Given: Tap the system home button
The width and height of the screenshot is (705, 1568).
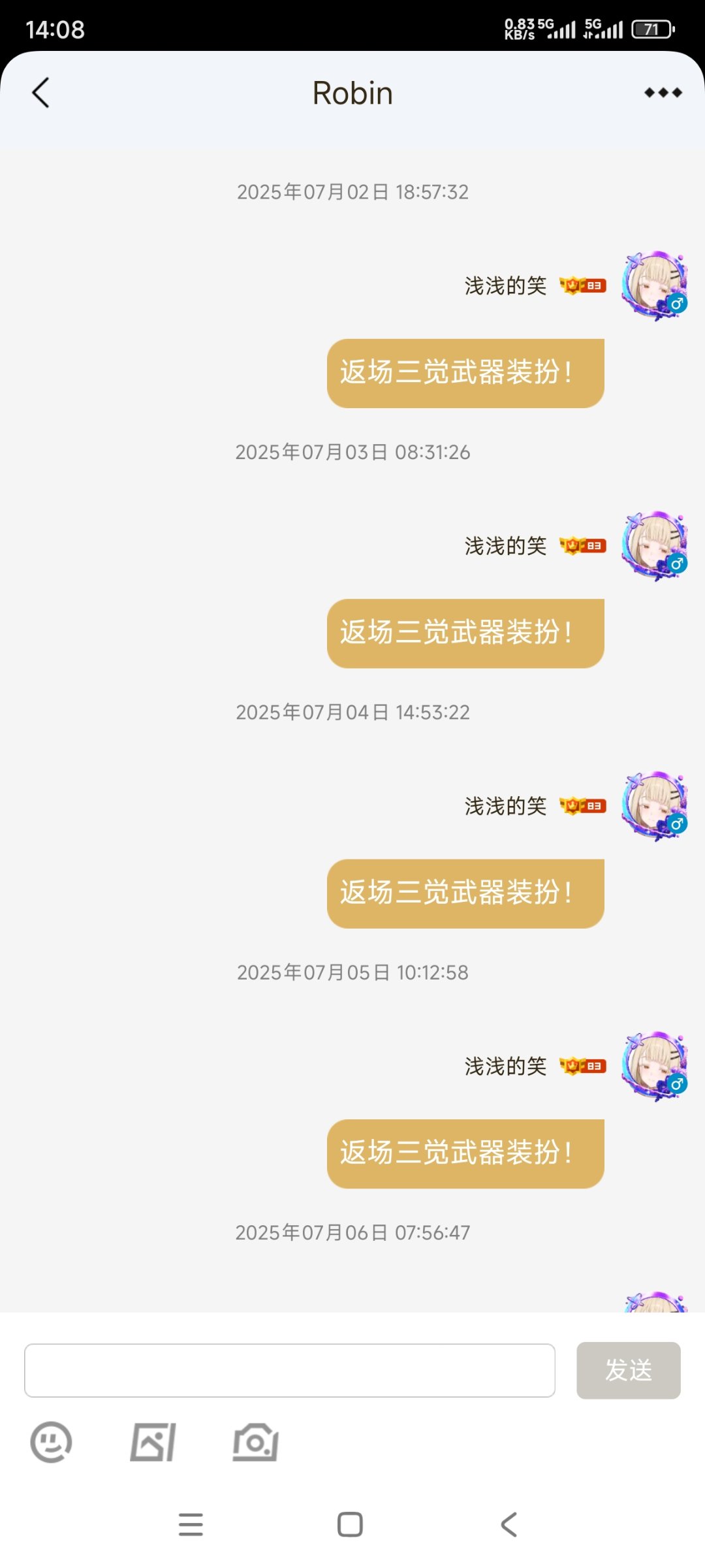Looking at the screenshot, I should pos(350,1524).
